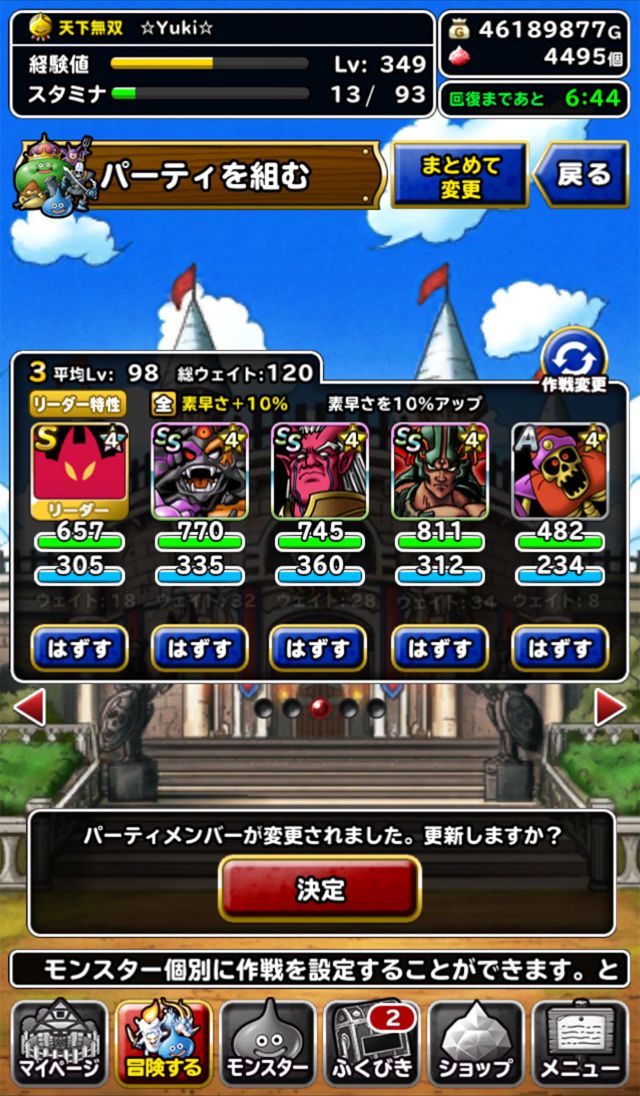Remove the monster with HP 811
The image size is (640, 1096).
[440, 649]
